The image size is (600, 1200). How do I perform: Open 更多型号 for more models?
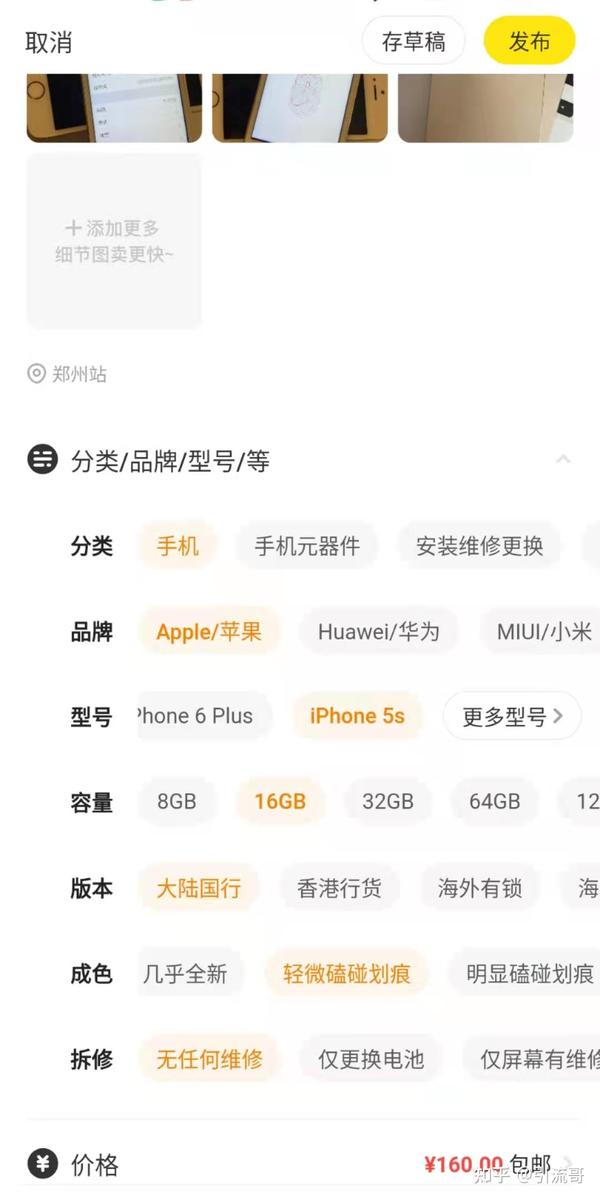512,716
